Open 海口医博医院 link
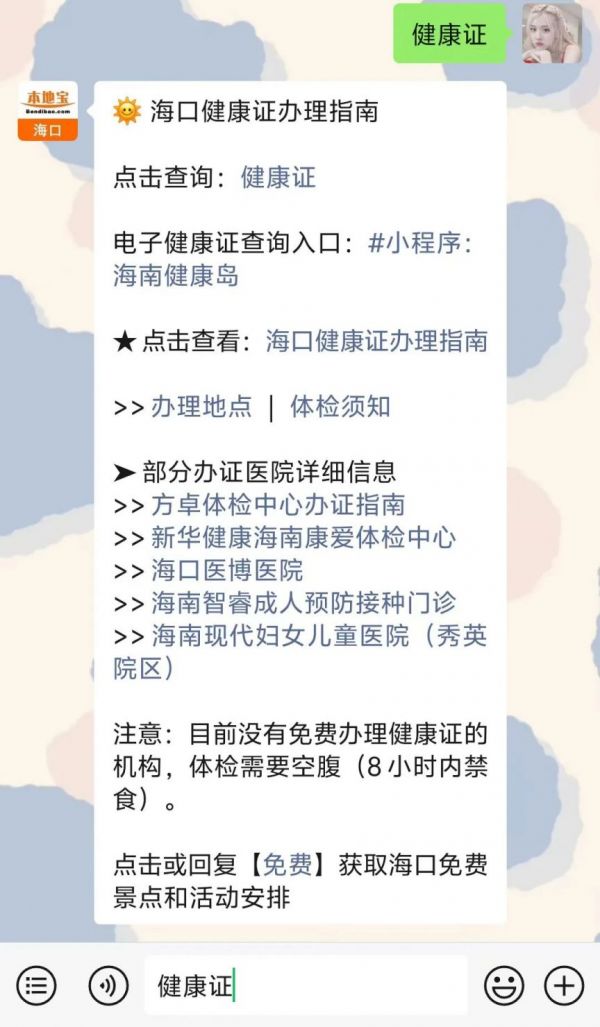The width and height of the screenshot is (600, 1027). point(227,571)
